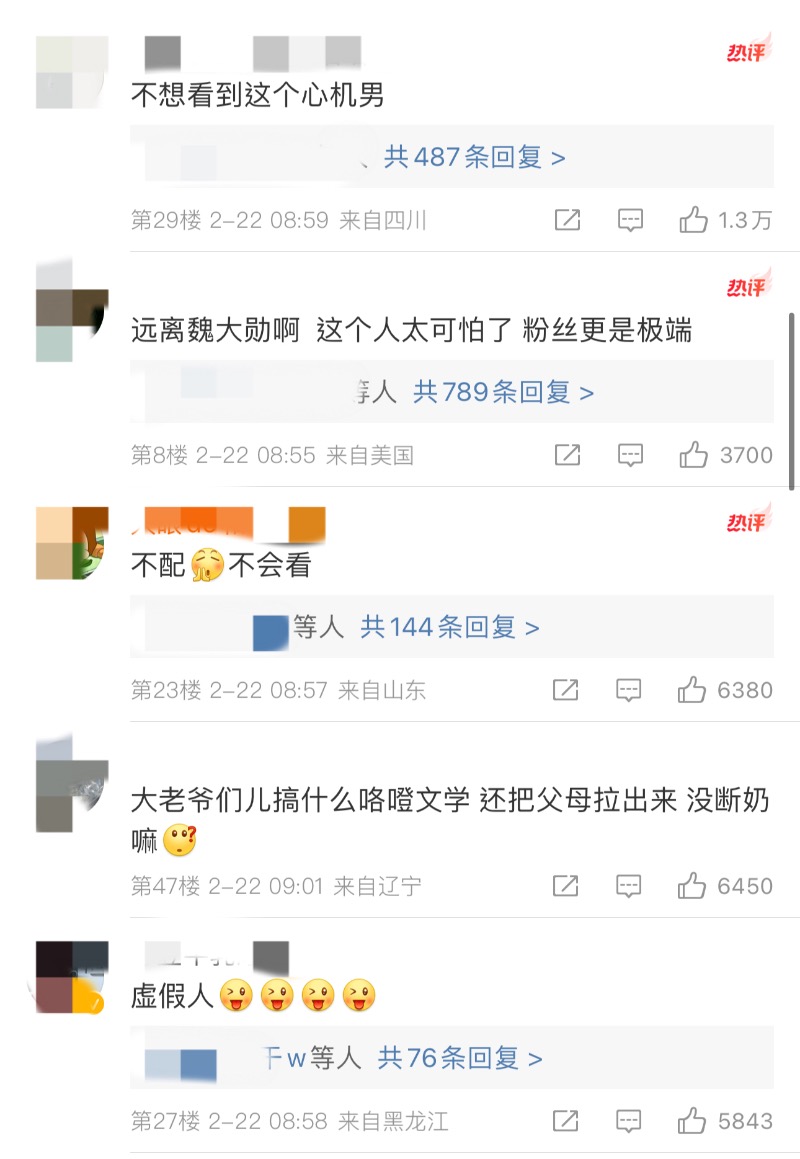Screen dimensions: 800x1159
Task: Reply to the comment on floor 47
Action: click(628, 886)
